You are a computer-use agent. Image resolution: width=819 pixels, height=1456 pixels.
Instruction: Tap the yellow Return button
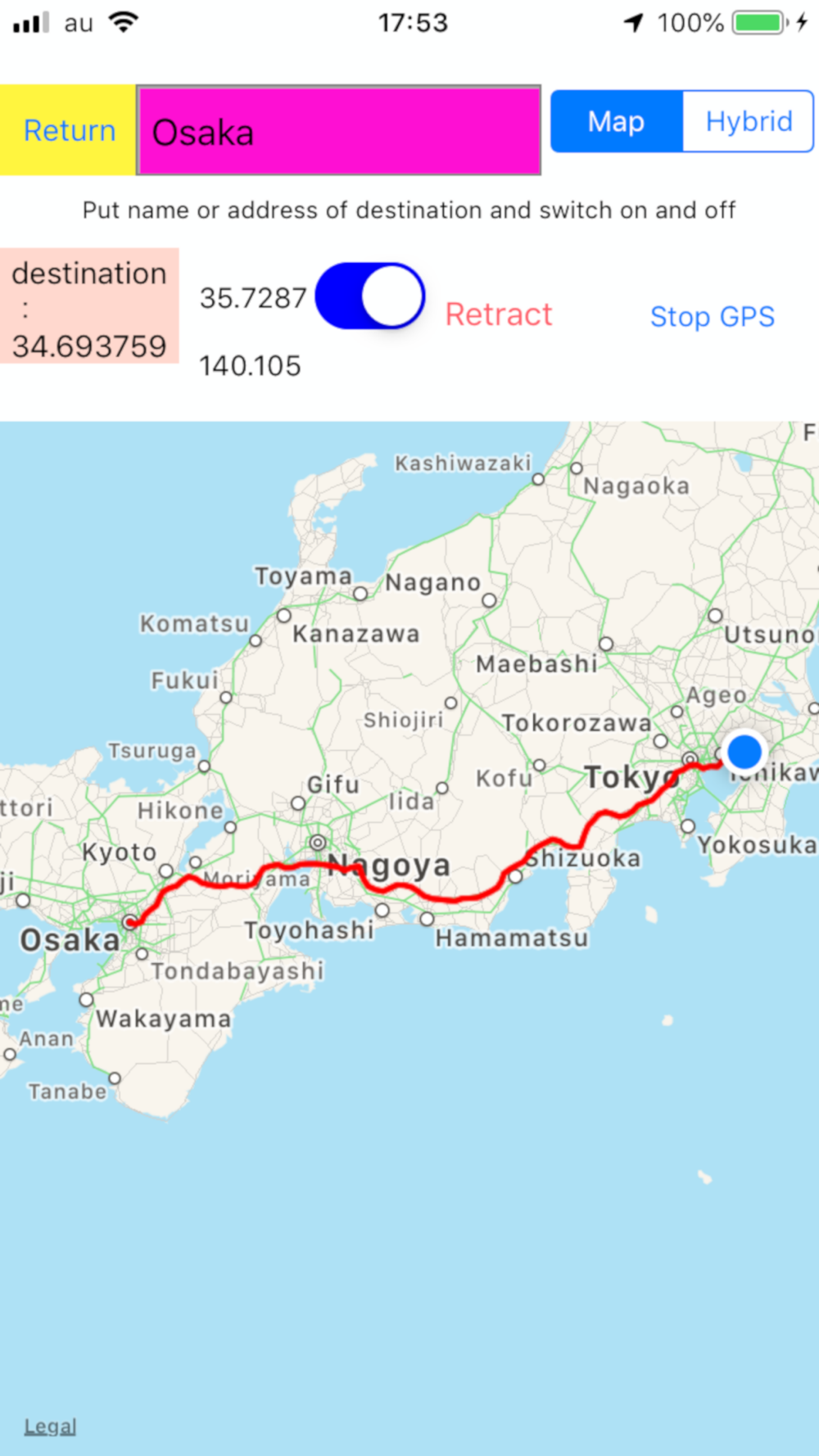coord(69,130)
